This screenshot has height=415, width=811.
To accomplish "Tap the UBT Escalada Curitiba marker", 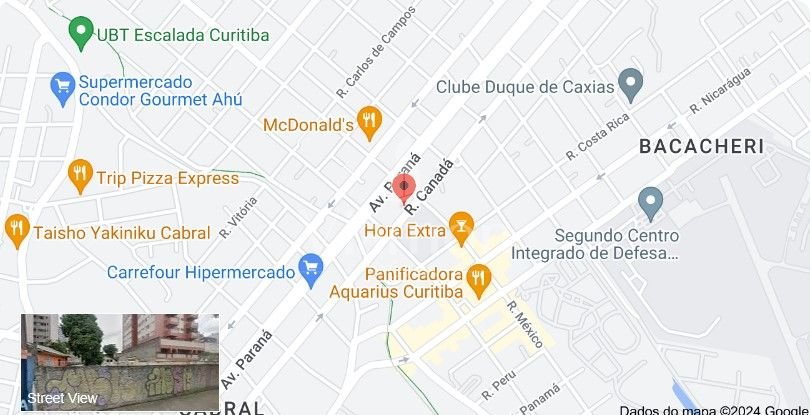I will click(81, 33).
